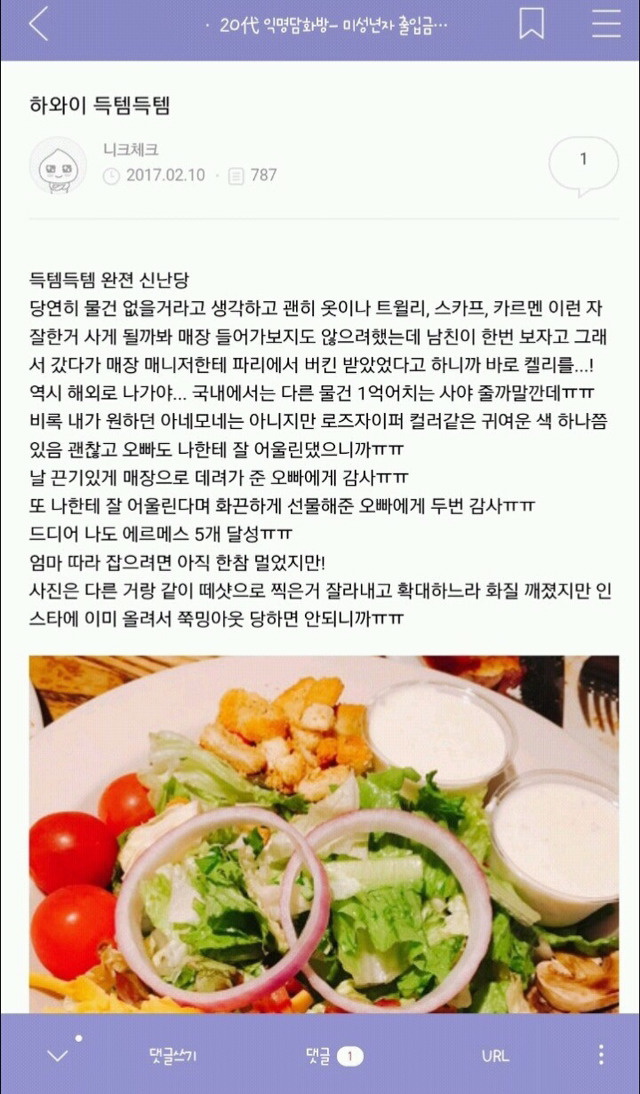Tap the bottom down-arrow icon
This screenshot has width=640, height=1094.
click(58, 1055)
